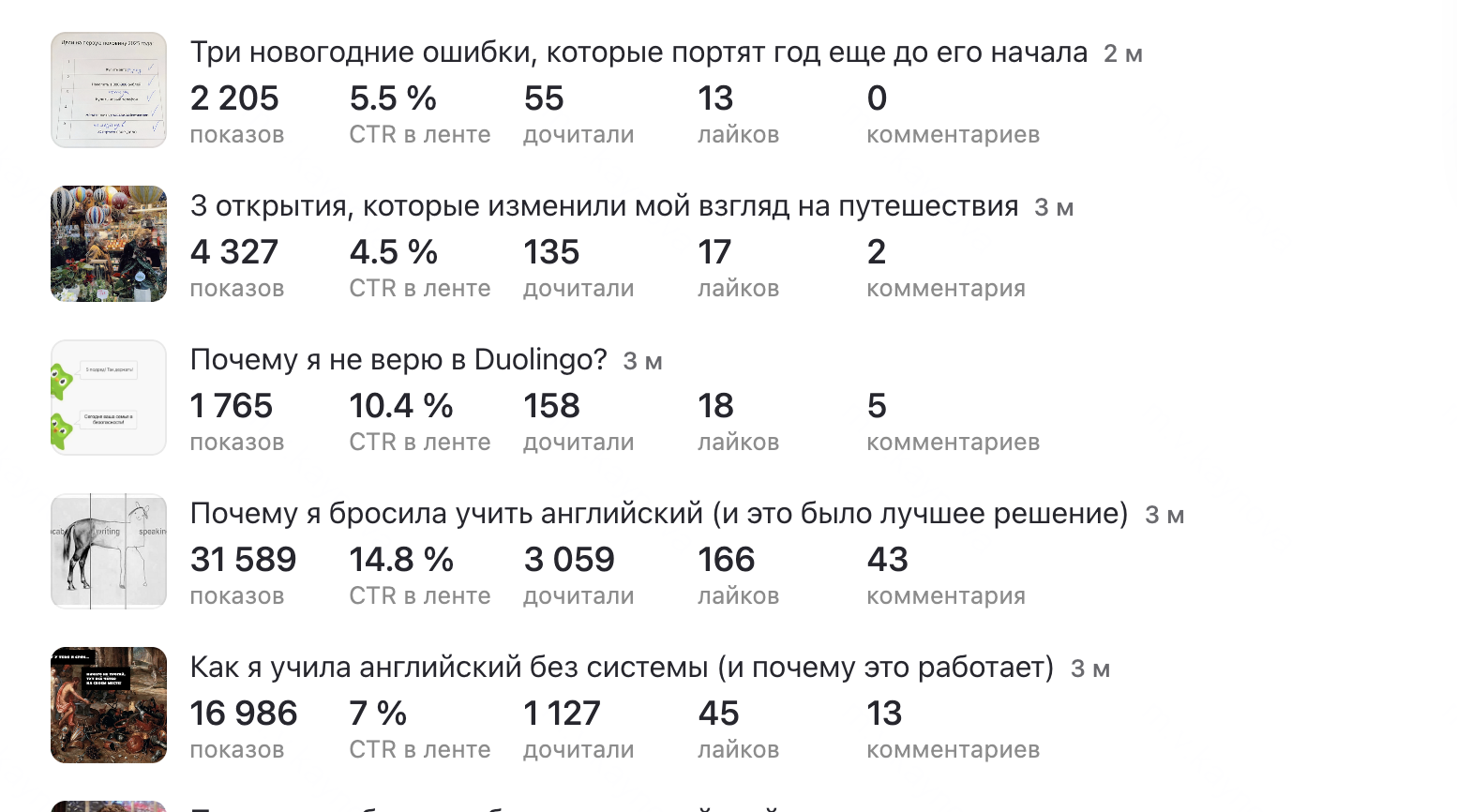This screenshot has height=812, width=1457.
Task: Open 'Почему я не верю в Duolingo?' article
Action: [398, 360]
